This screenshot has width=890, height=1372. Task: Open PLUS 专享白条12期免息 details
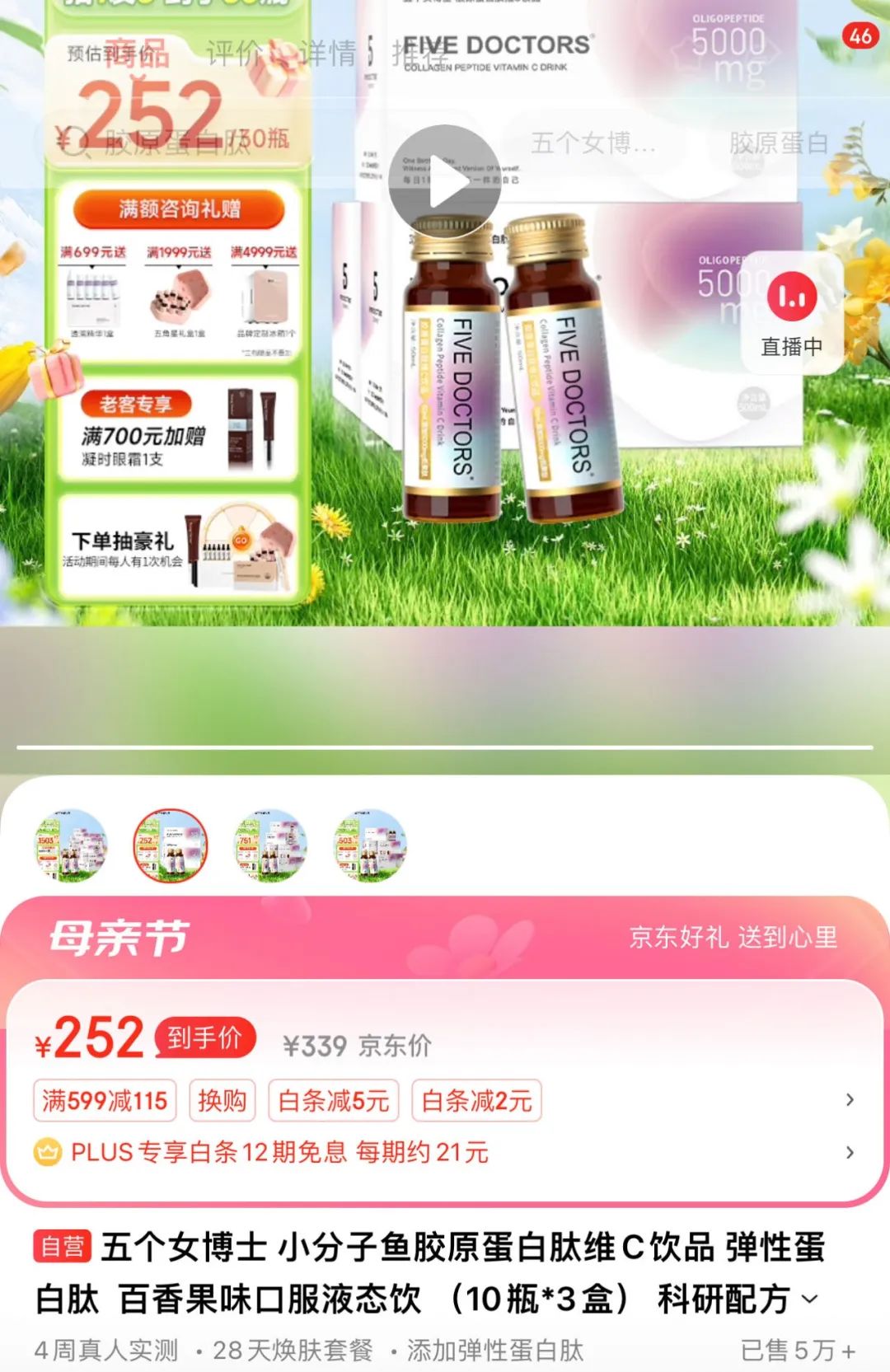tap(280, 1152)
